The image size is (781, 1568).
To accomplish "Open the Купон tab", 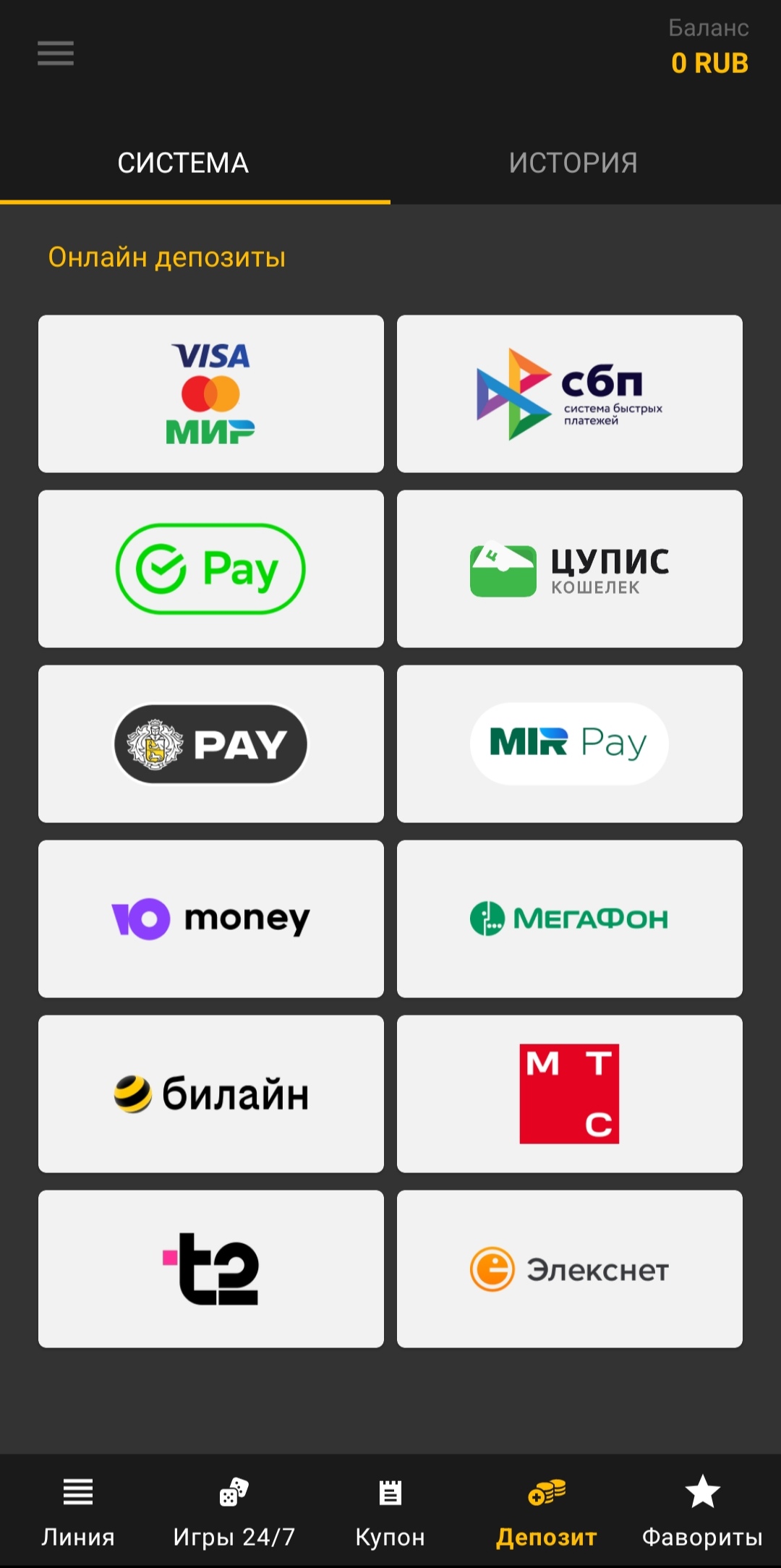I will coord(390,1512).
